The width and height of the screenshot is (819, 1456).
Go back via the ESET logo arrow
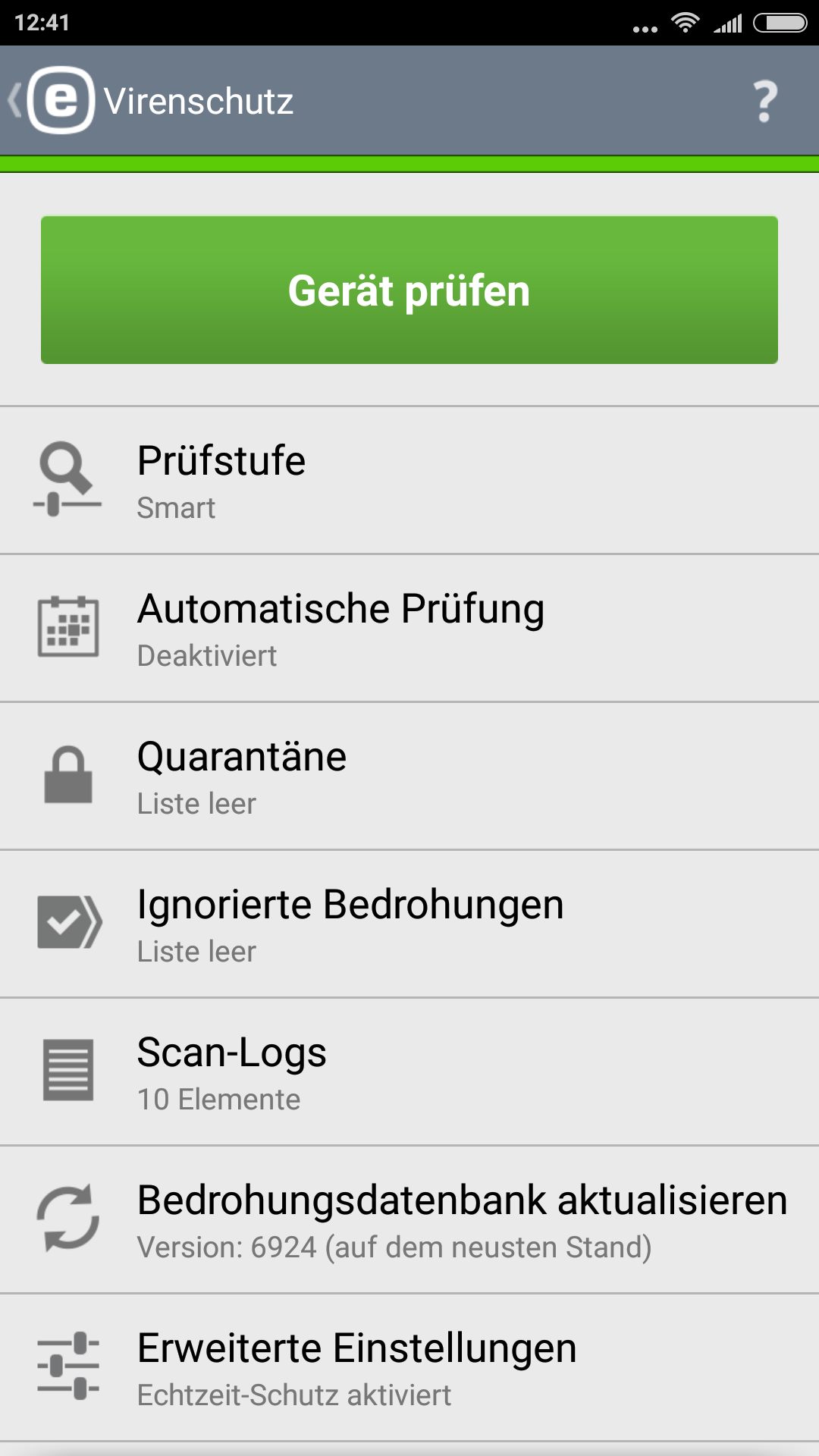pos(52,100)
